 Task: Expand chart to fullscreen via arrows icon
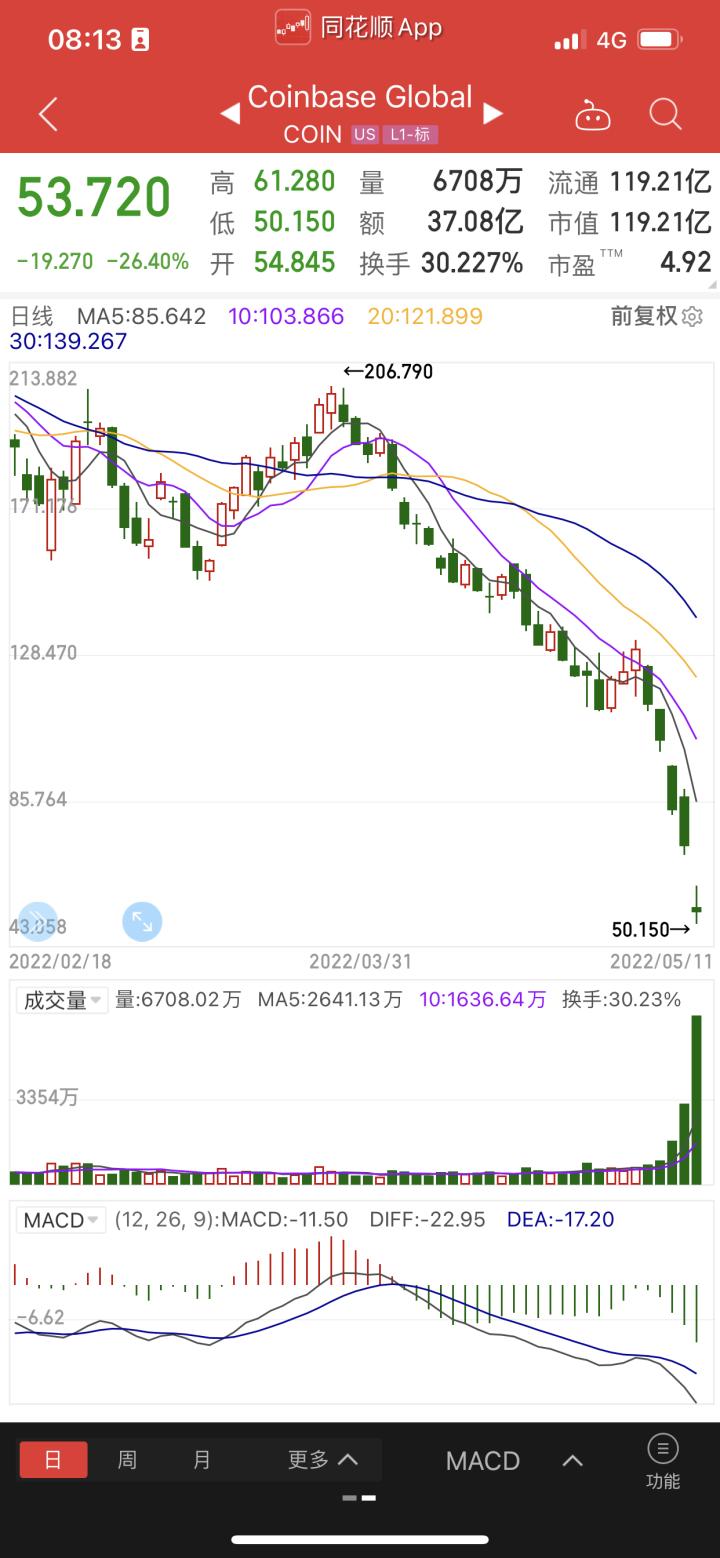[x=142, y=921]
